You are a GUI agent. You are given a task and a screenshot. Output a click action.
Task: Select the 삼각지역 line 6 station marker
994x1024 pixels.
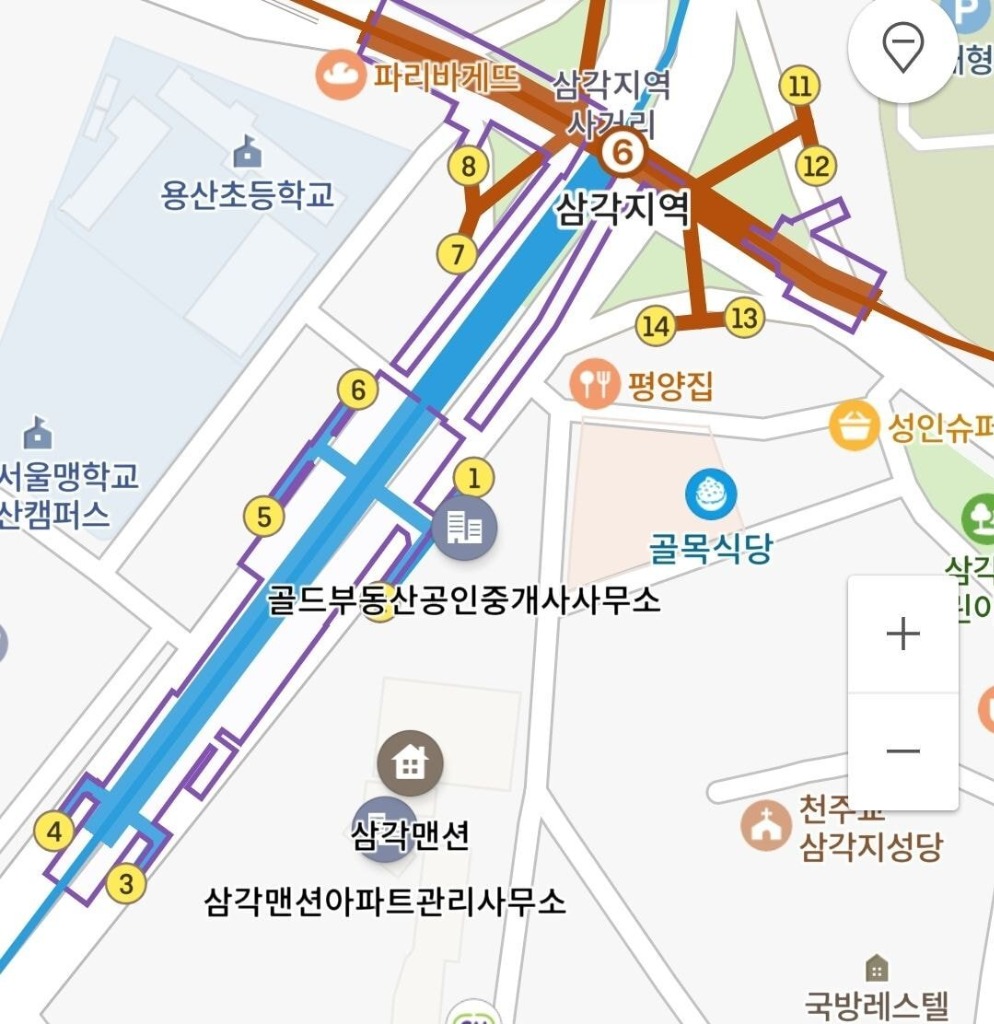[622, 153]
